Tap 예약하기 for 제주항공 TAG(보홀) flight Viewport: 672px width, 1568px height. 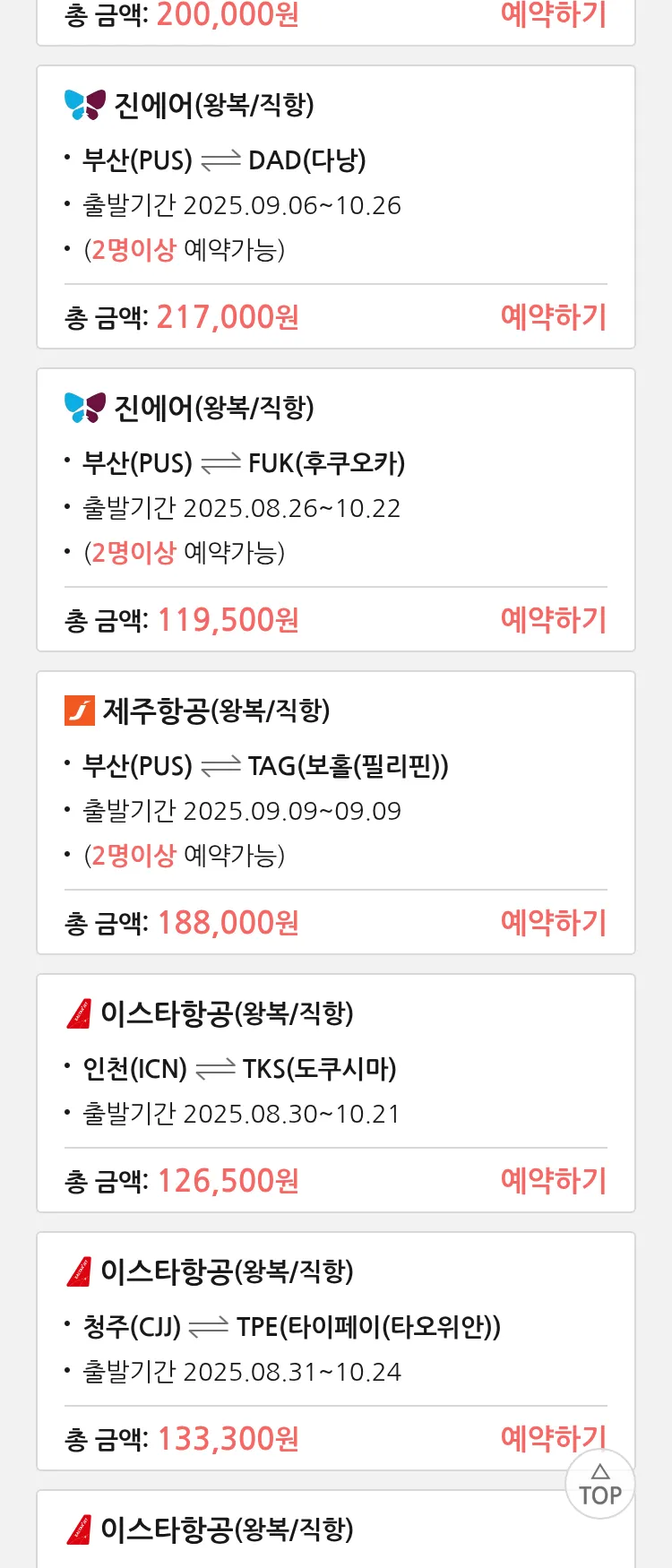pos(553,922)
